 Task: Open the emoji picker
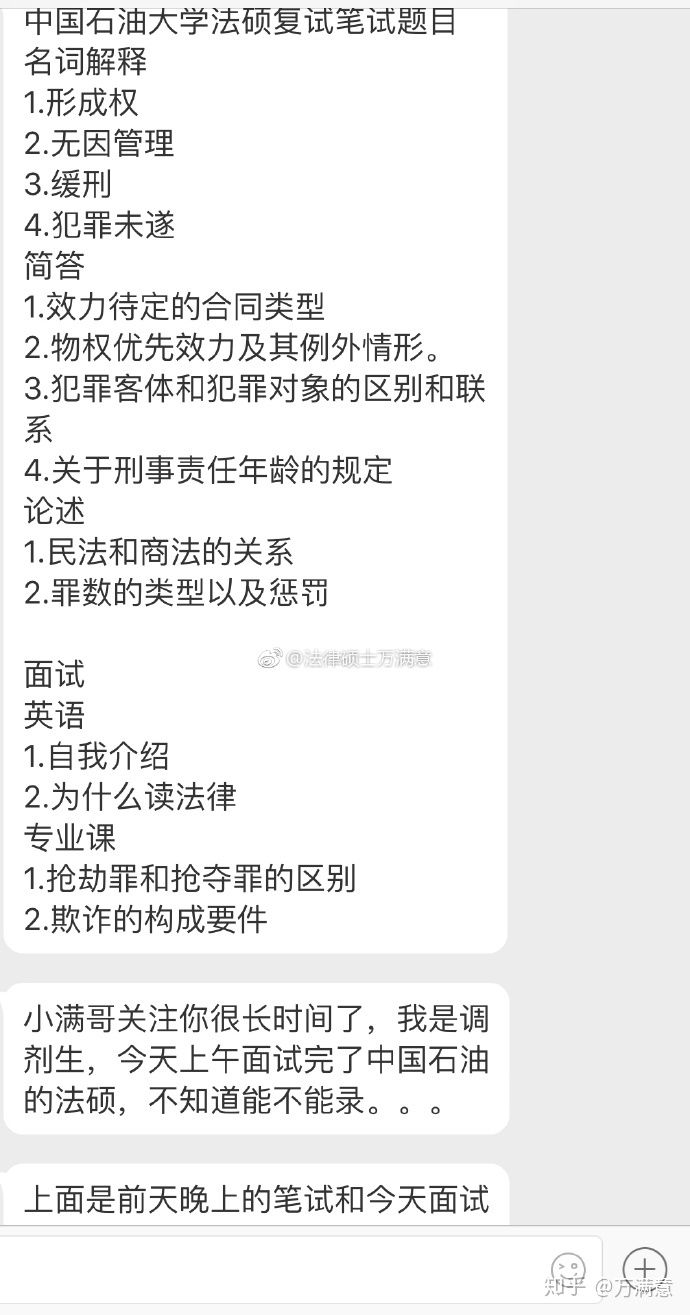coord(568,1269)
